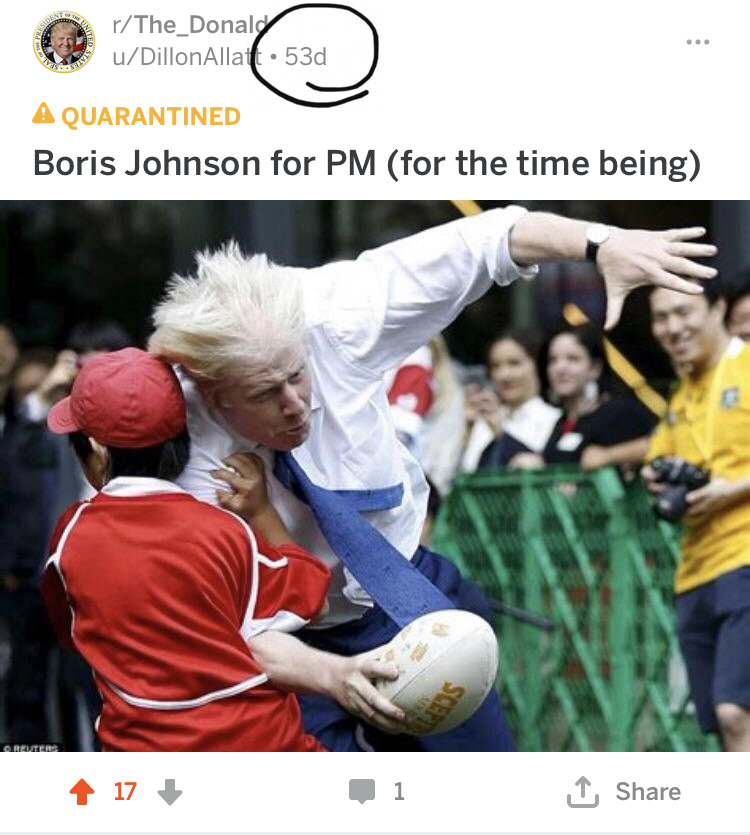Downvote the Boris Johnson post
Screen dimensions: 750x835
coord(170,792)
